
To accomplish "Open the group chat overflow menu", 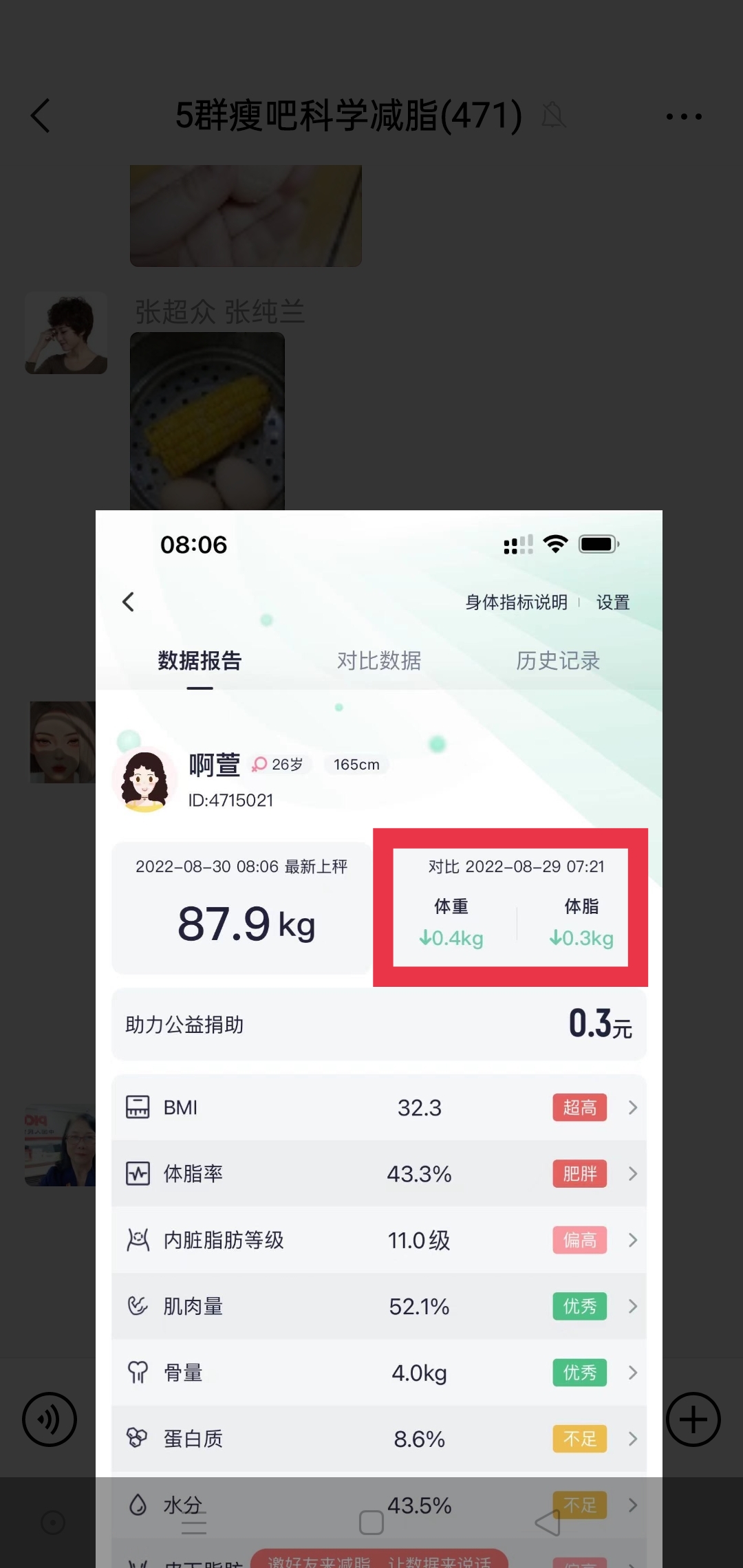I will pyautogui.click(x=684, y=117).
